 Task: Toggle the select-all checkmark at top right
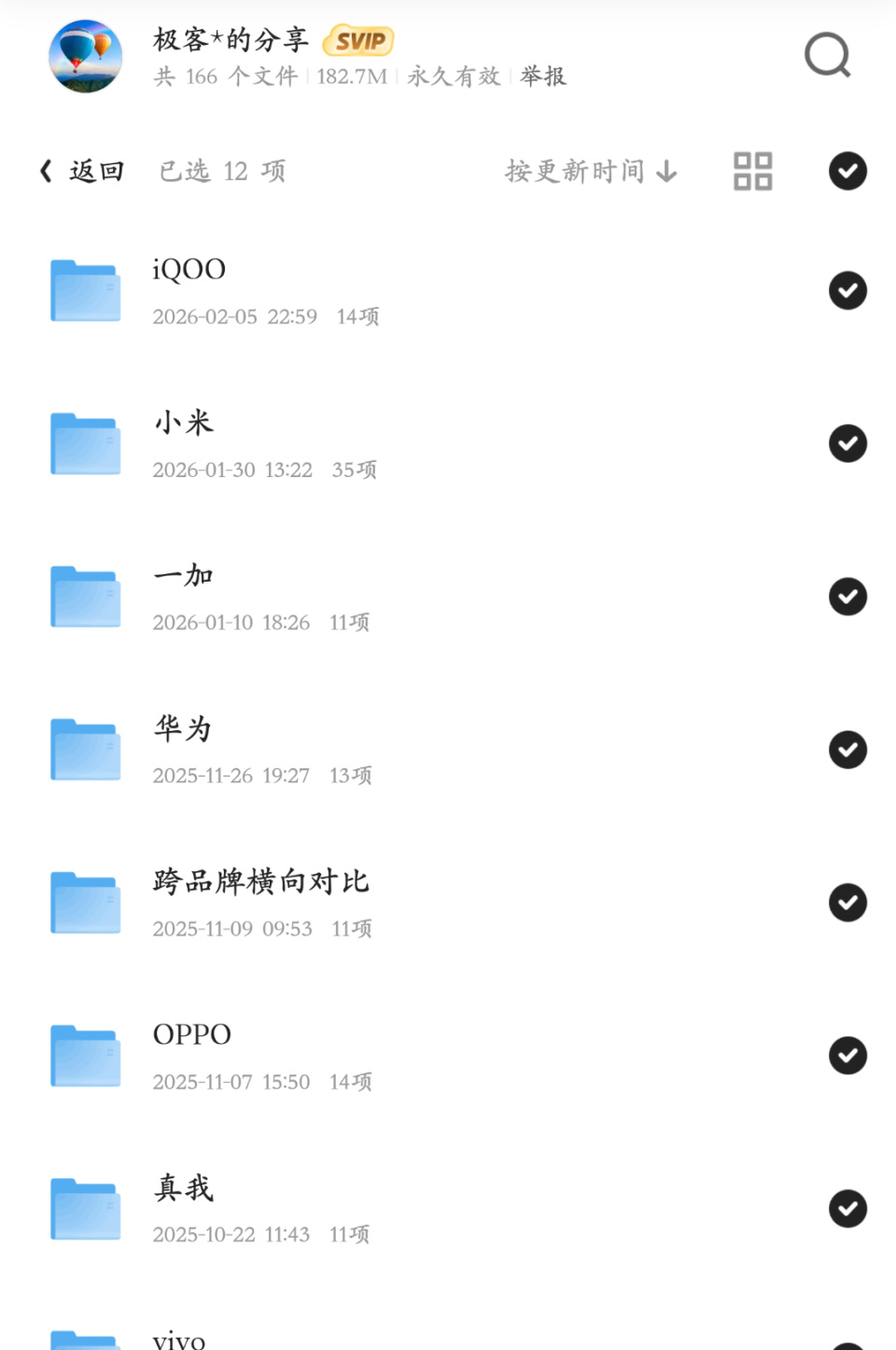[x=847, y=171]
